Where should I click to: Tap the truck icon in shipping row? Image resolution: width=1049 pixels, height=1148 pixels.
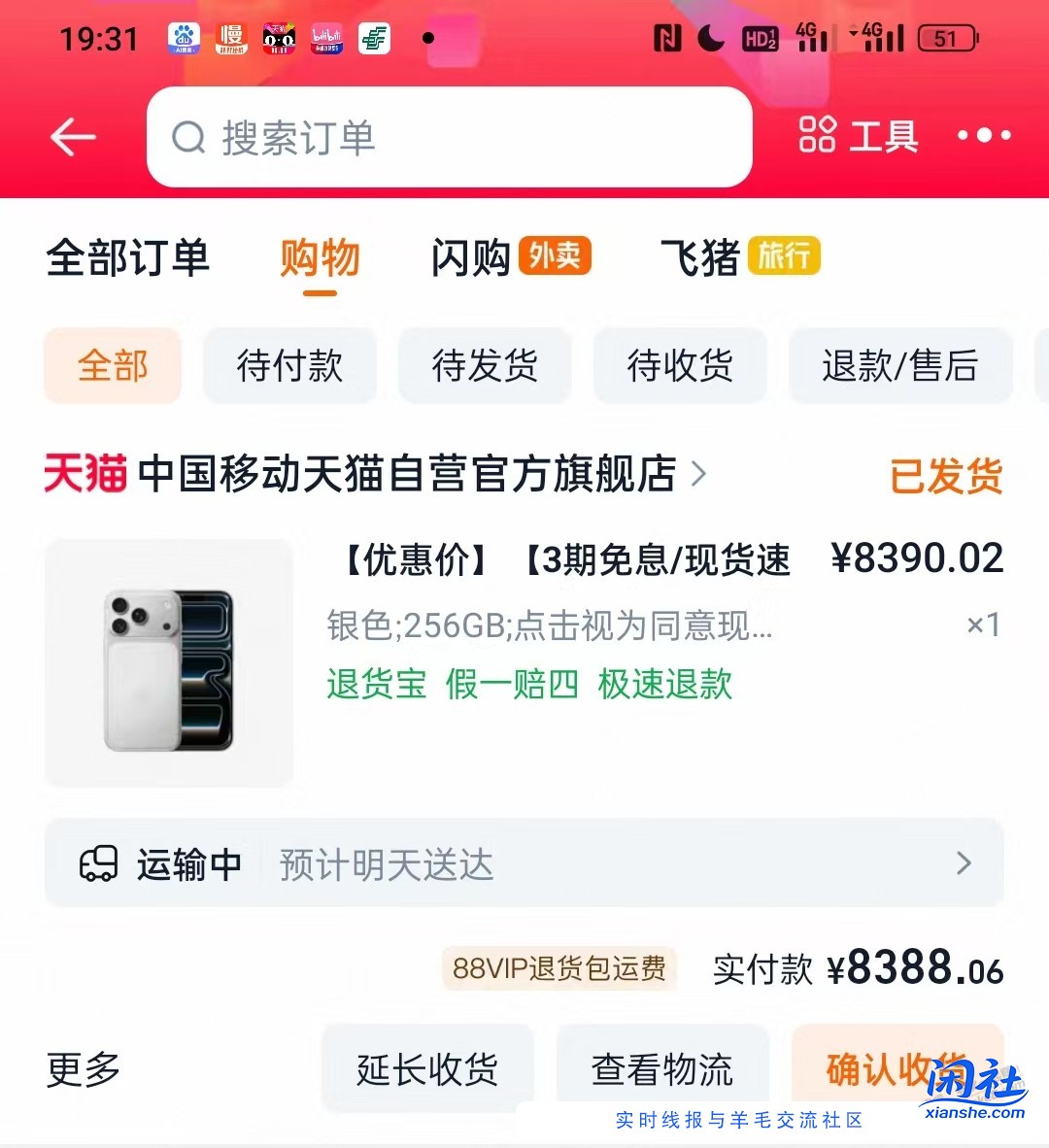point(98,863)
